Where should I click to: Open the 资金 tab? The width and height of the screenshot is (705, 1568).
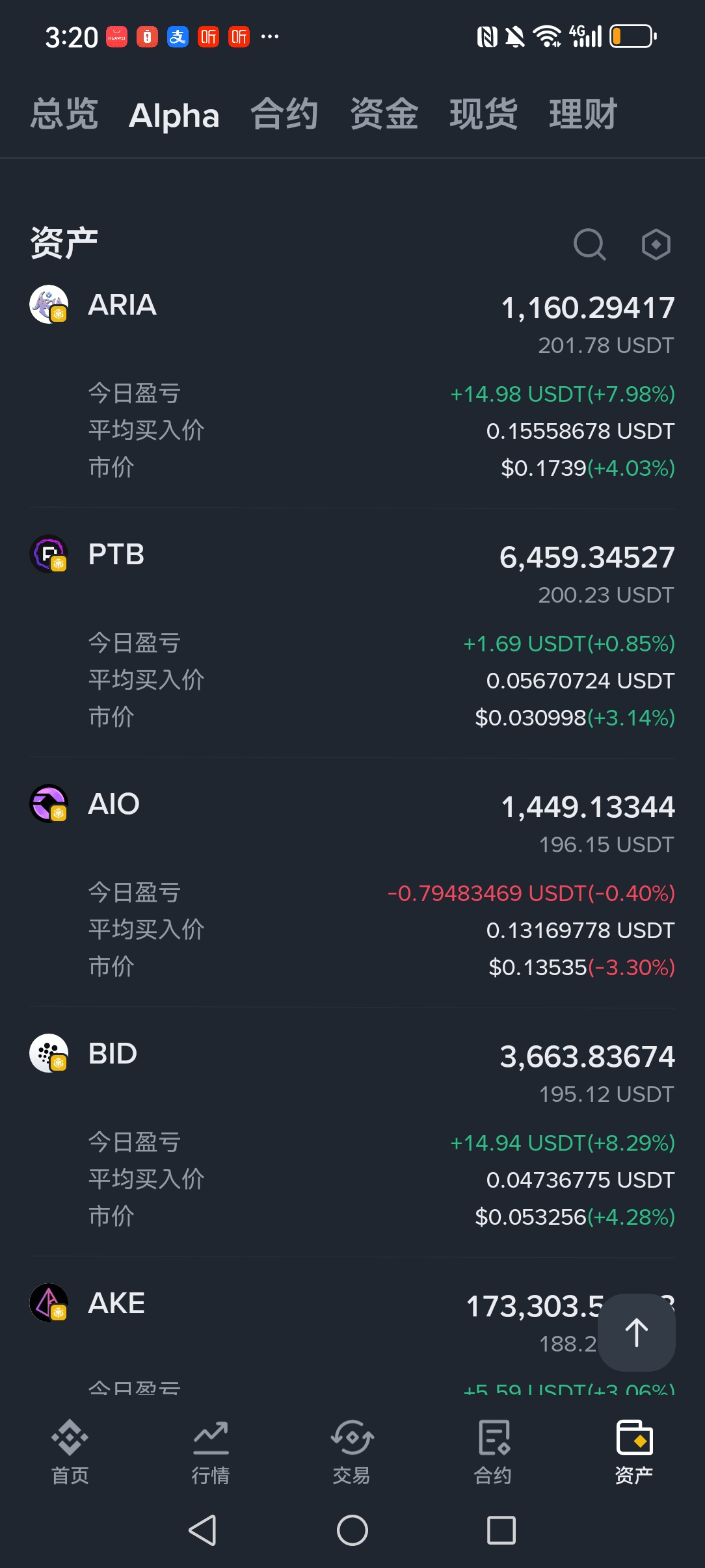tap(384, 114)
